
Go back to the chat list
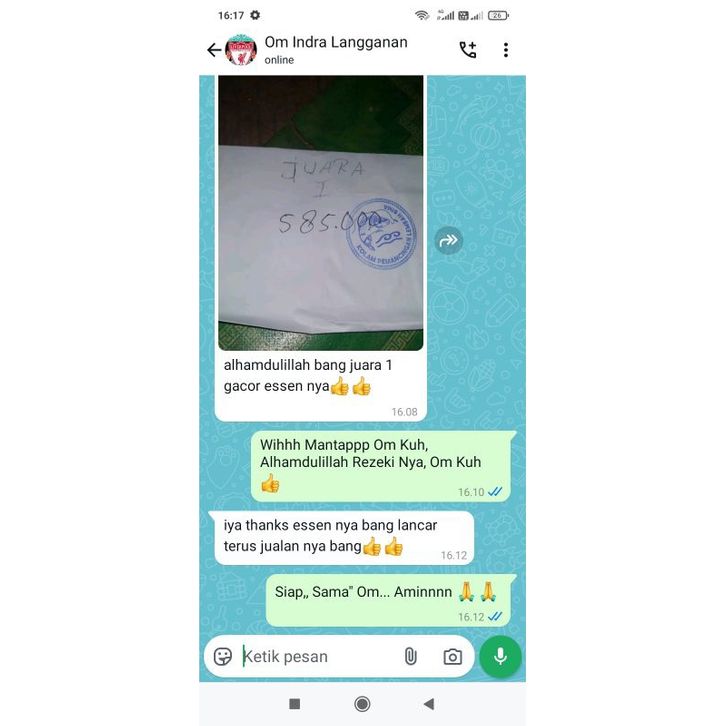213,50
